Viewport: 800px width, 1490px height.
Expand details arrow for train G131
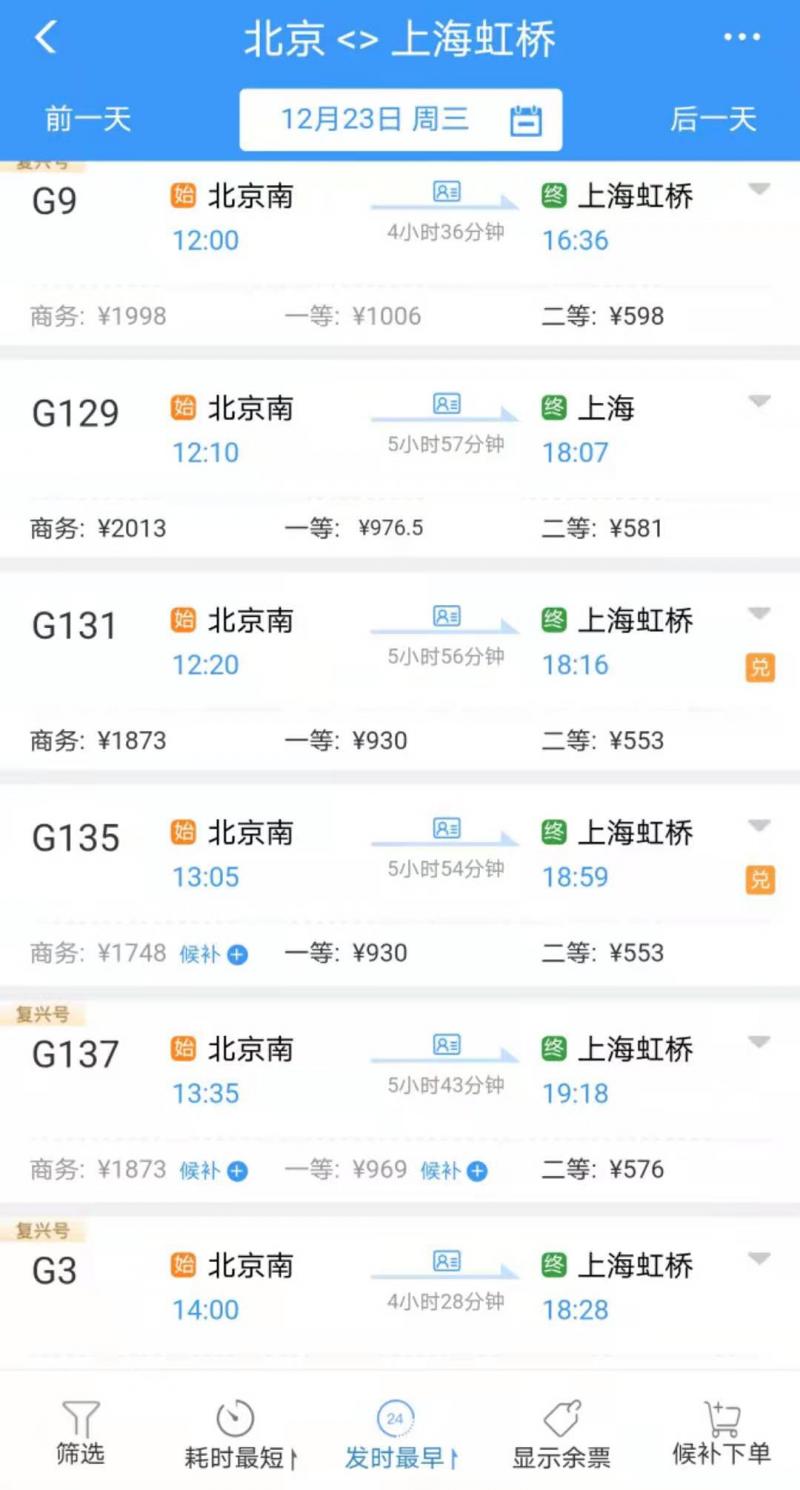click(760, 613)
